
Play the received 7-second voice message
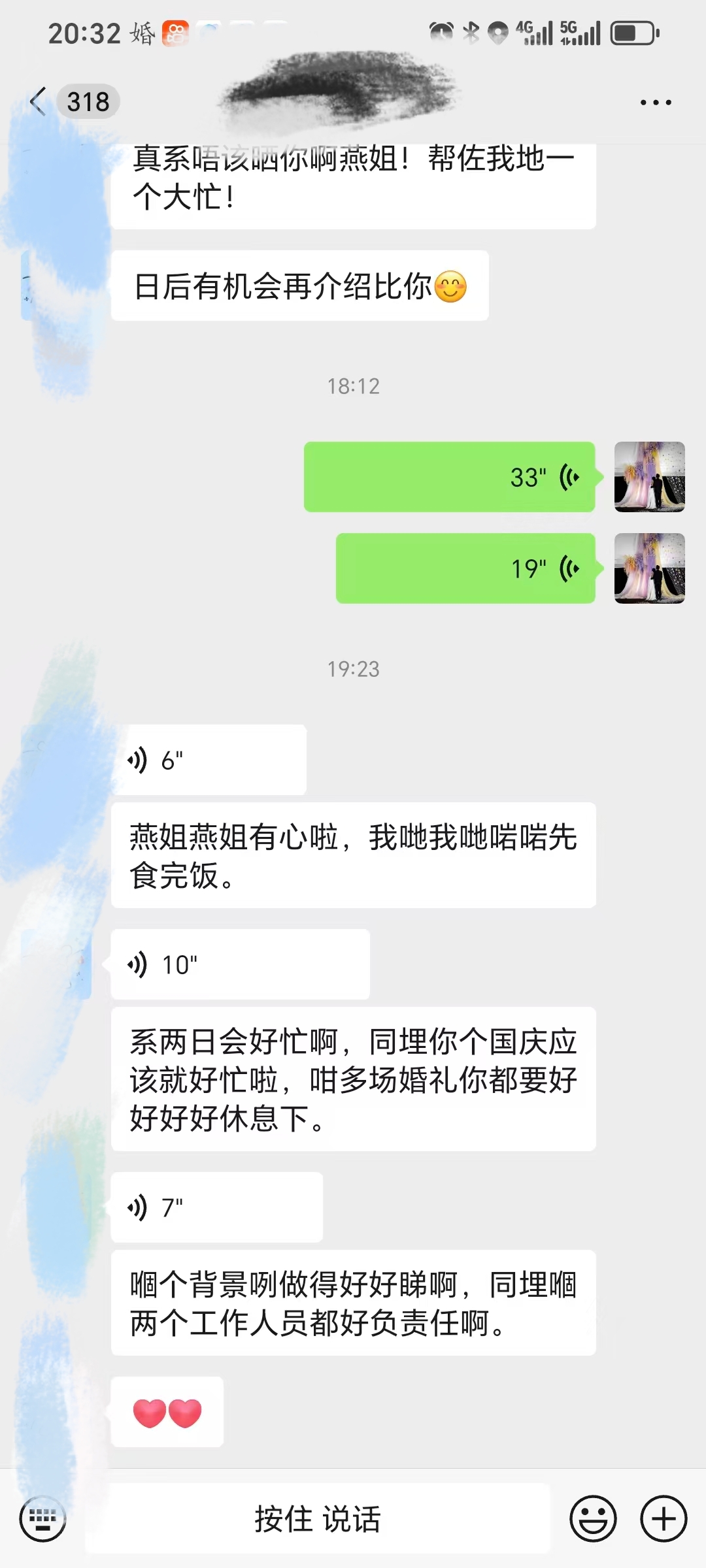[216, 1207]
